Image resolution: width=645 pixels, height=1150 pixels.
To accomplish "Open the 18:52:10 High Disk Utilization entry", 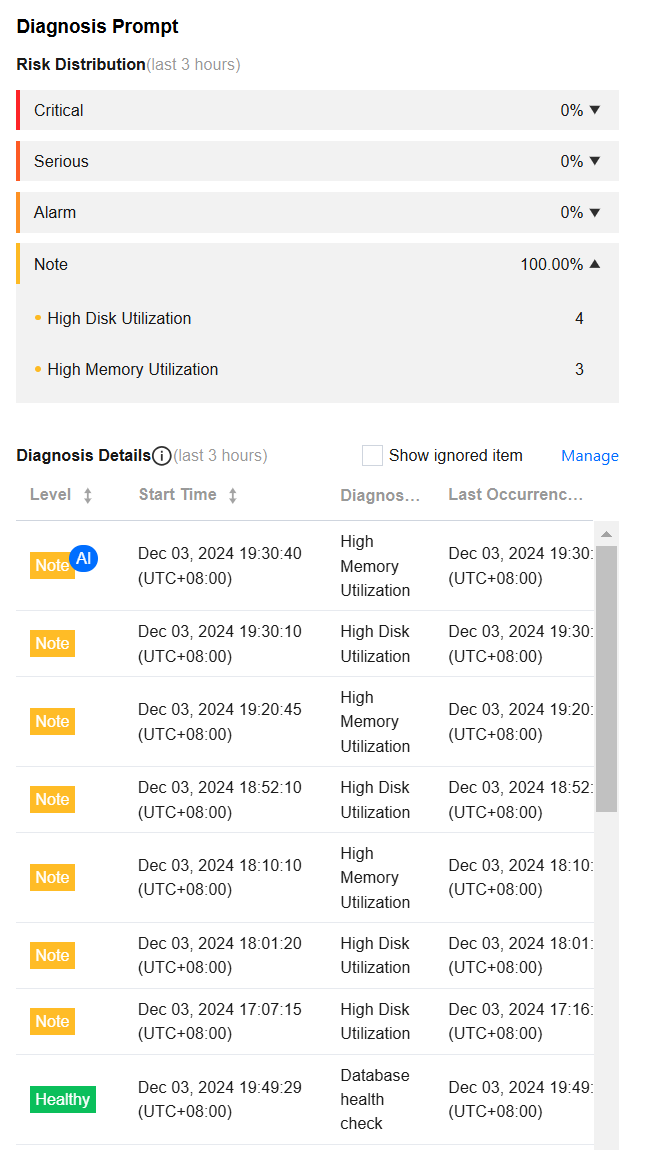I will 374,800.
